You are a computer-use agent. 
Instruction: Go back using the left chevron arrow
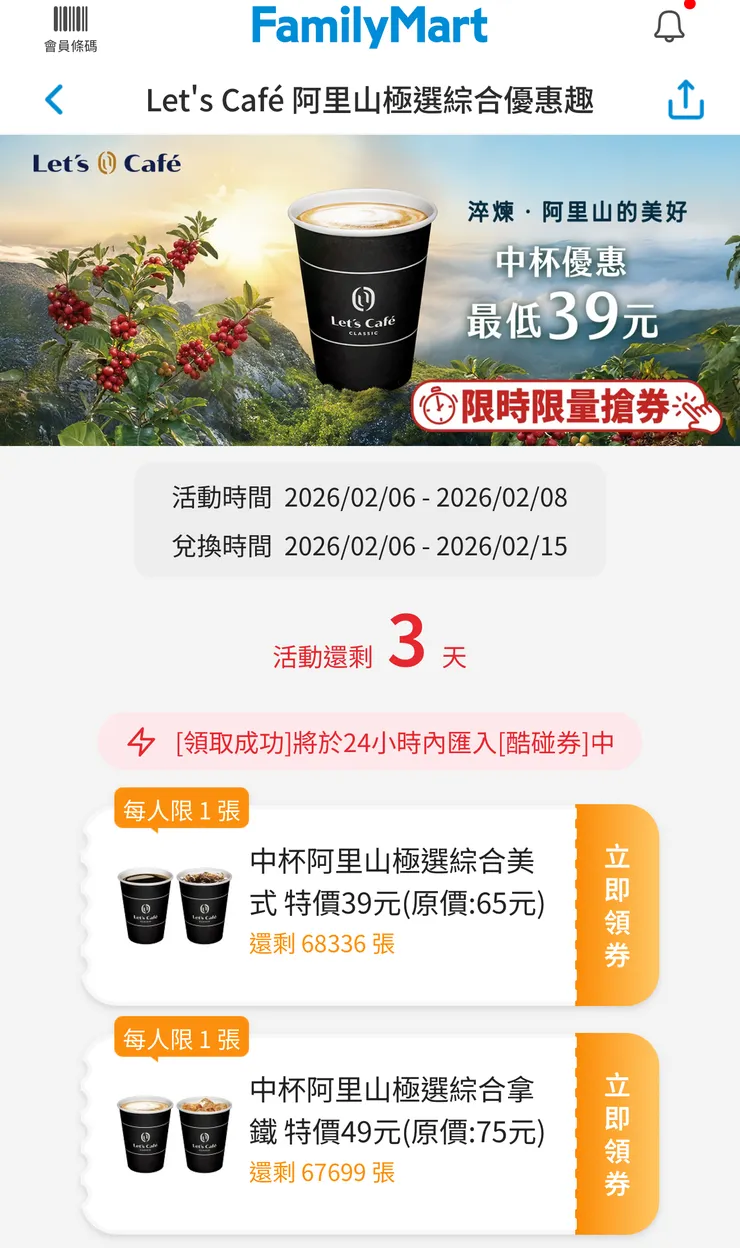[x=55, y=100]
